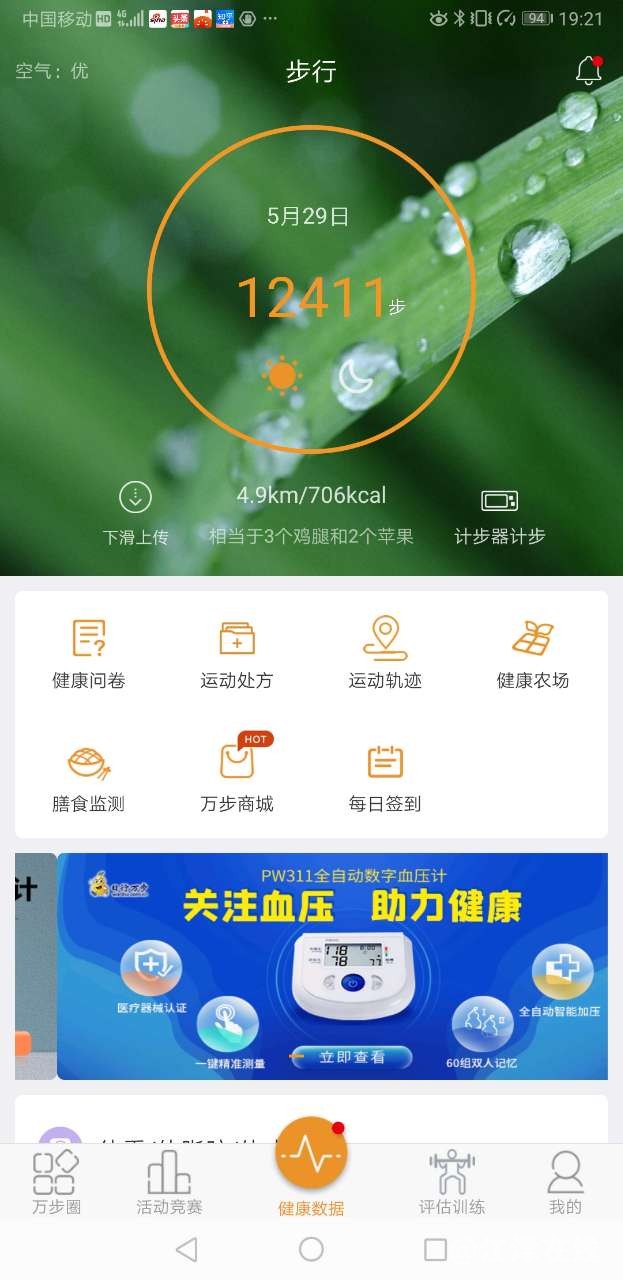Open 计步器计步 pedometer setting
Screen dimensions: 623x1280
pyautogui.click(x=499, y=501)
